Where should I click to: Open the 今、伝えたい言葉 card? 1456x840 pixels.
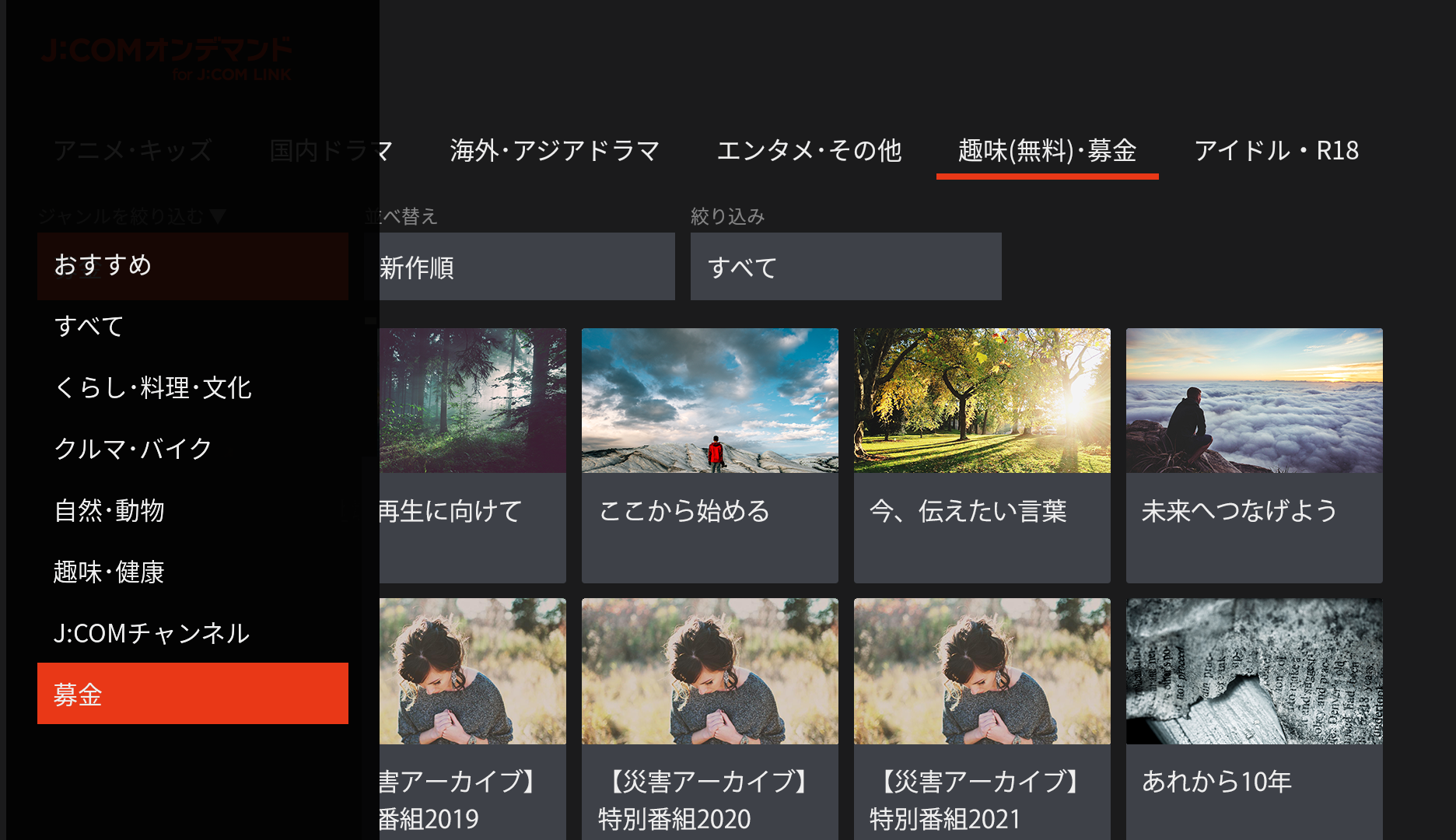982,456
